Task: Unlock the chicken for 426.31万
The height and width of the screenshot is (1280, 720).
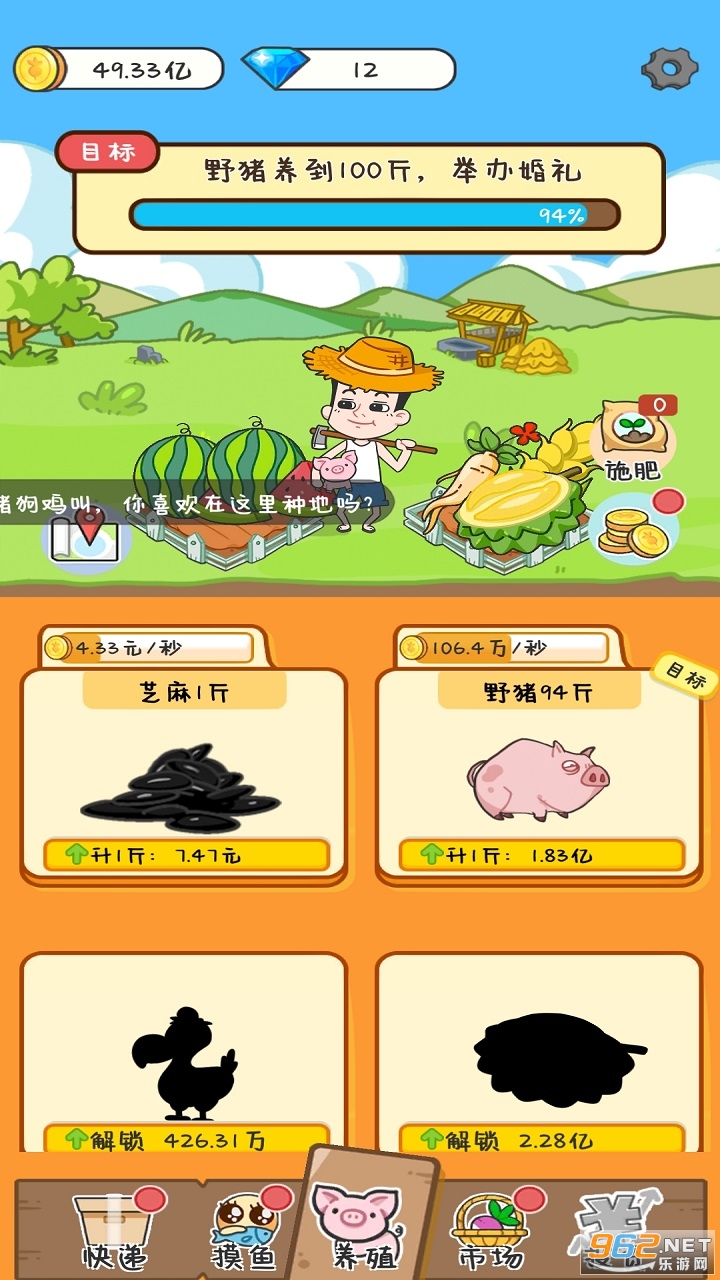Action: pyautogui.click(x=186, y=1139)
